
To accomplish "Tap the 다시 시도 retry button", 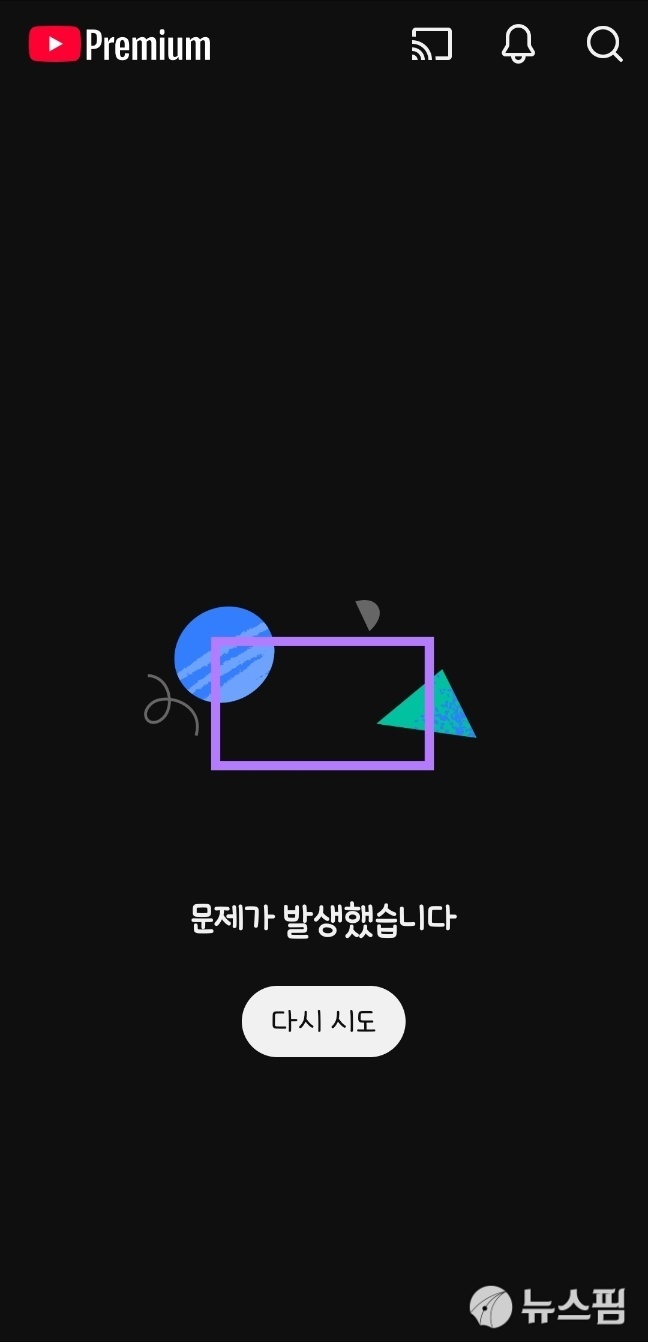I will coord(323,1021).
